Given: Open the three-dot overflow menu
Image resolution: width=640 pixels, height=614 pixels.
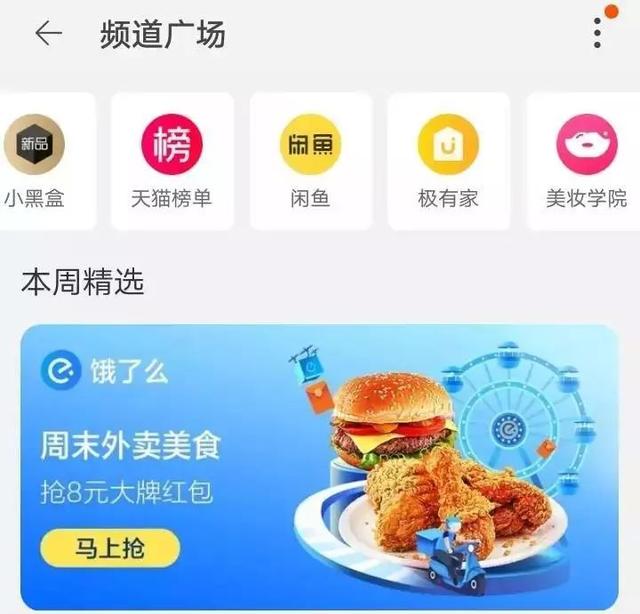Looking at the screenshot, I should pyautogui.click(x=598, y=33).
